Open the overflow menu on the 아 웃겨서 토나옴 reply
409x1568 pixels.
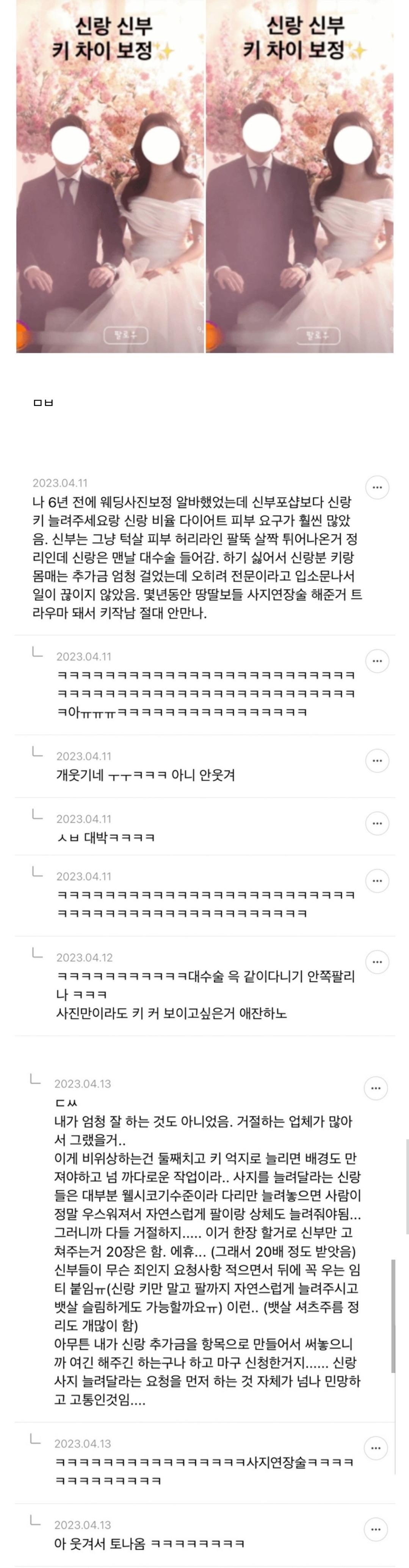pyautogui.click(x=376, y=1529)
